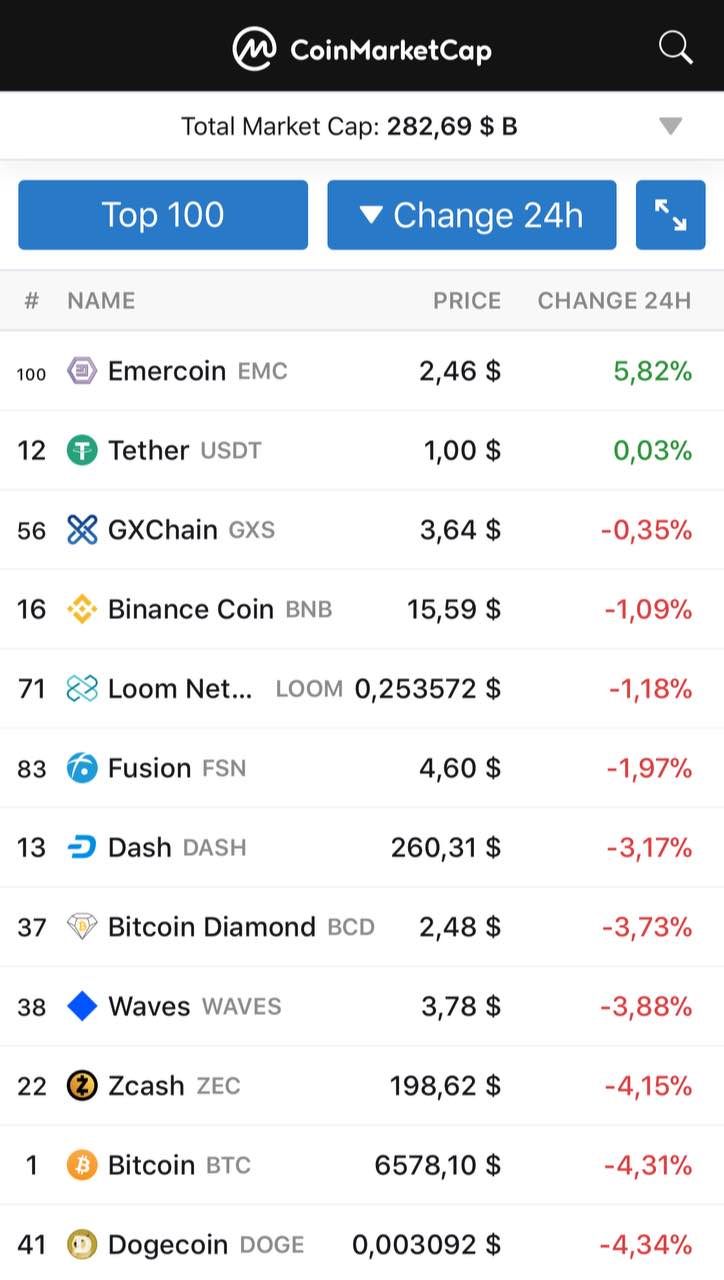View GXChain GXS coin page
The image size is (724, 1280).
pos(362,530)
